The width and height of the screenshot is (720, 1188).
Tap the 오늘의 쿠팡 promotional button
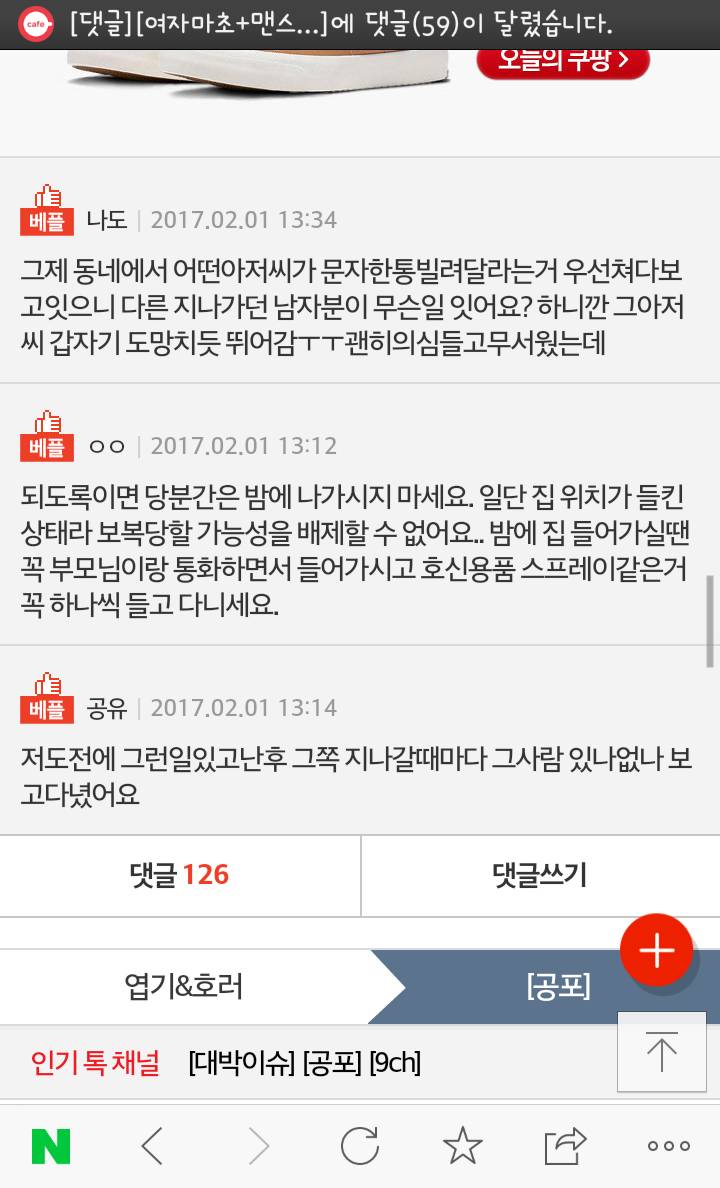563,60
